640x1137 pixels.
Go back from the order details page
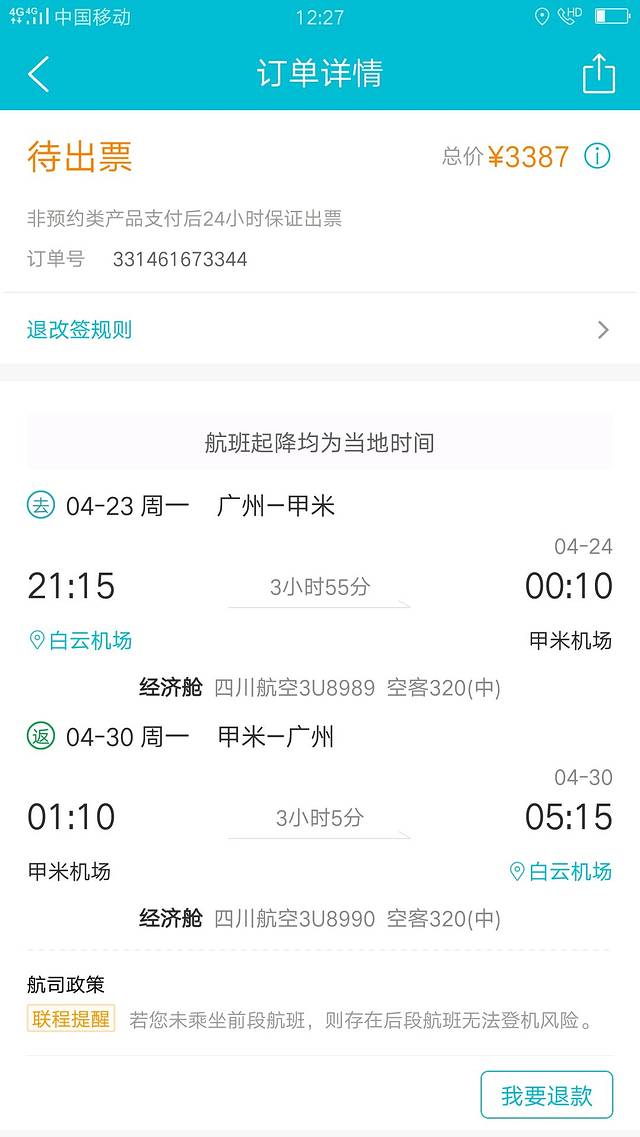click(39, 74)
